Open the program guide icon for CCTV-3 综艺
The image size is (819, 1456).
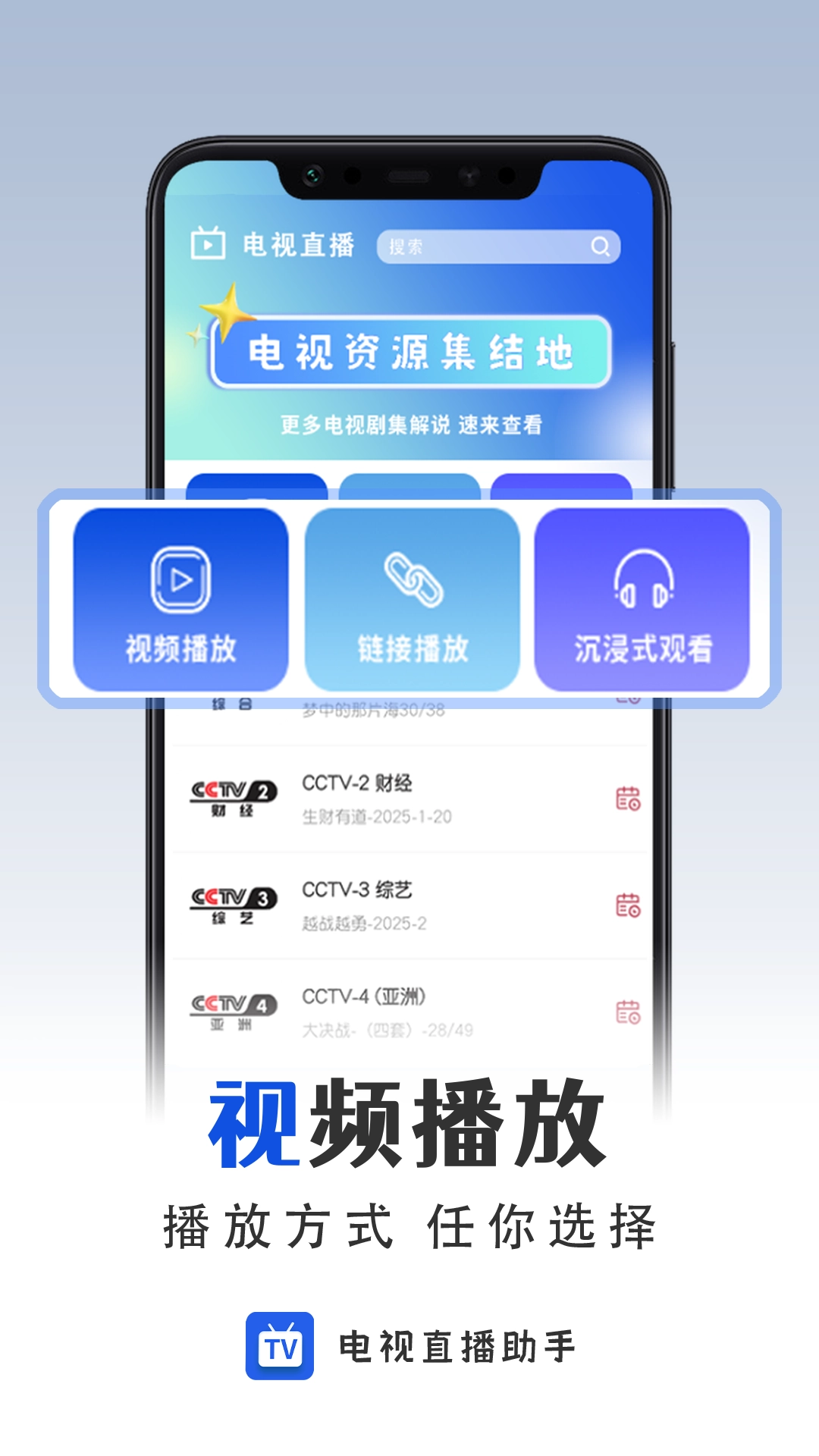point(626,905)
